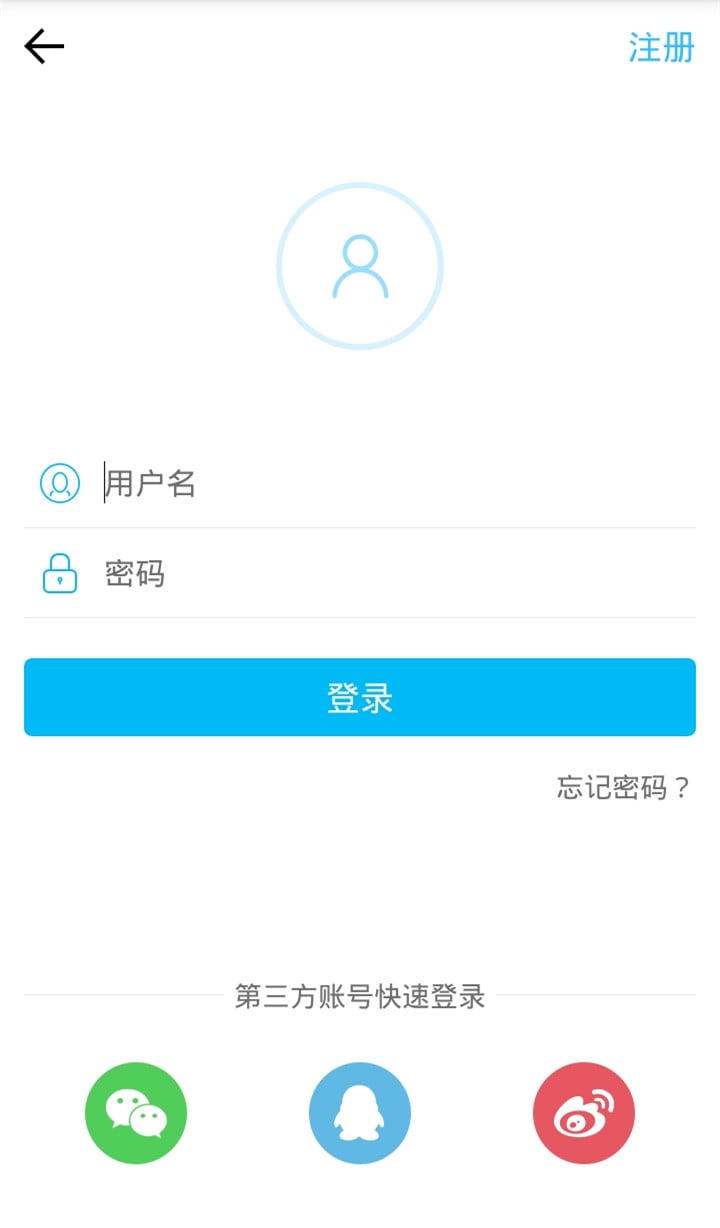The height and width of the screenshot is (1228, 720).
Task: Log in with the Weibo icon
Action: (x=584, y=1113)
